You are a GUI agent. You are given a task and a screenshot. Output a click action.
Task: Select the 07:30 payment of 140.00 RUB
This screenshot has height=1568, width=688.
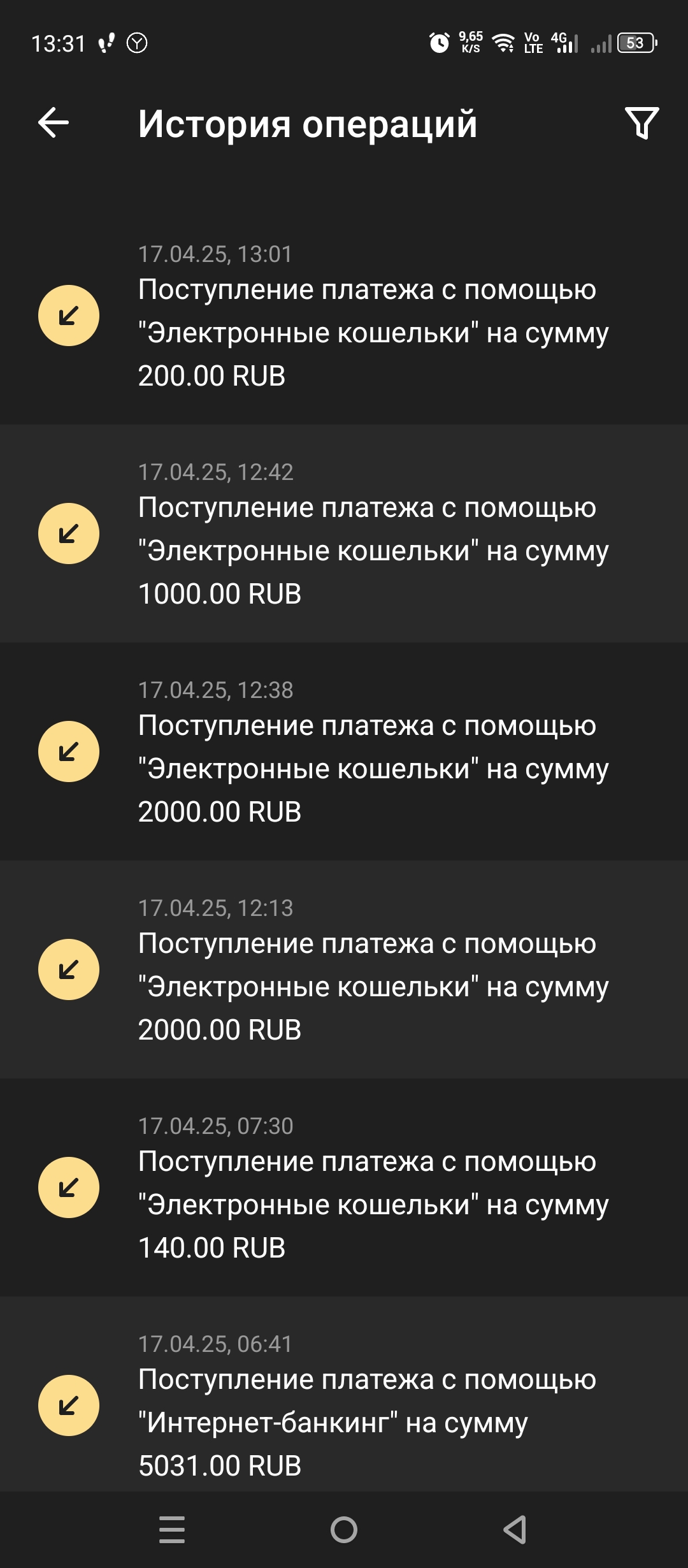pyautogui.click(x=344, y=1187)
